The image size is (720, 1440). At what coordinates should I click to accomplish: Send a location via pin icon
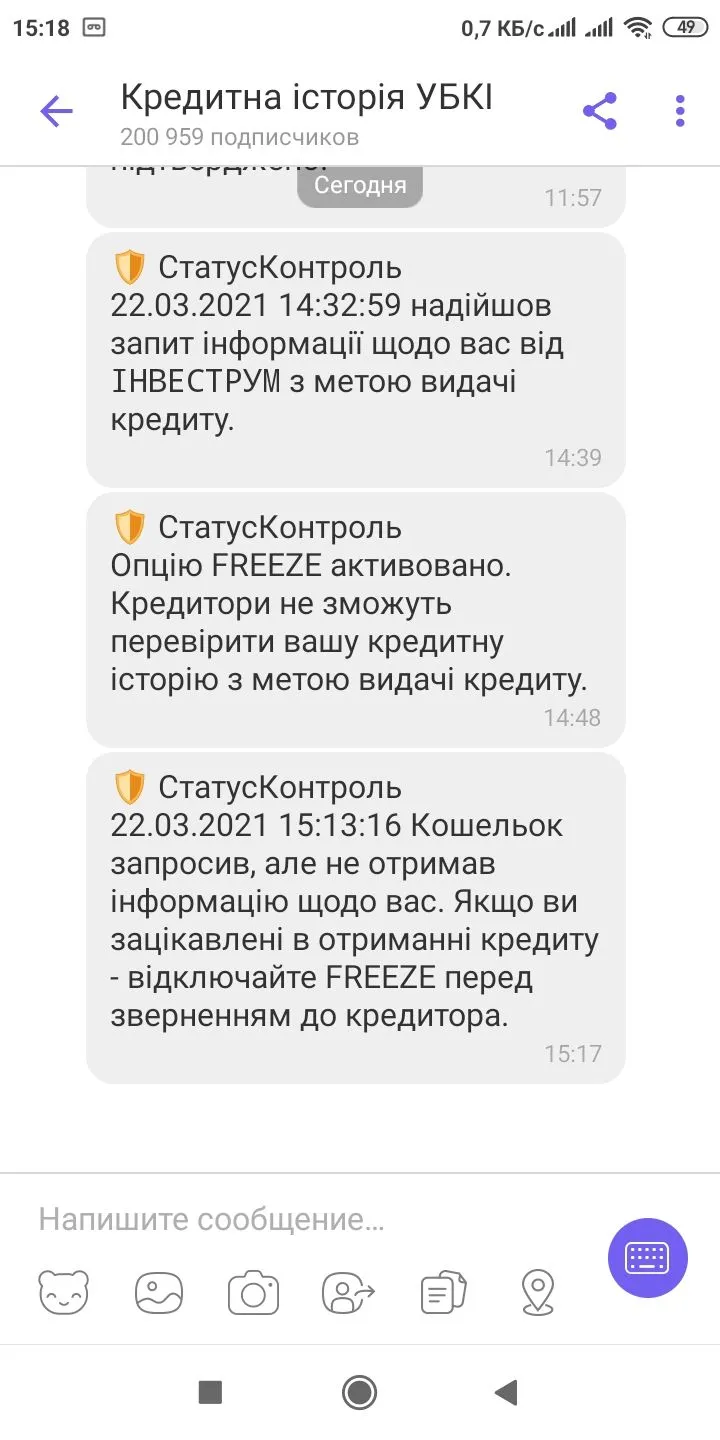[538, 1292]
